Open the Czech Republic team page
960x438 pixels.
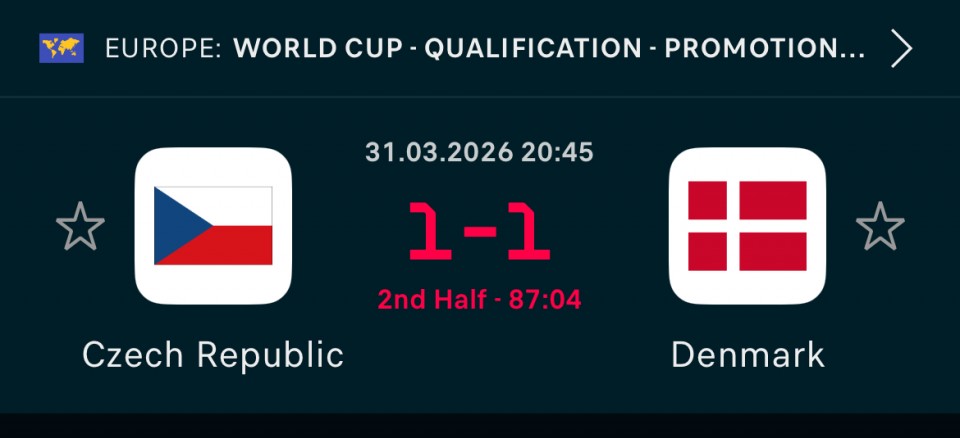pyautogui.click(x=213, y=227)
